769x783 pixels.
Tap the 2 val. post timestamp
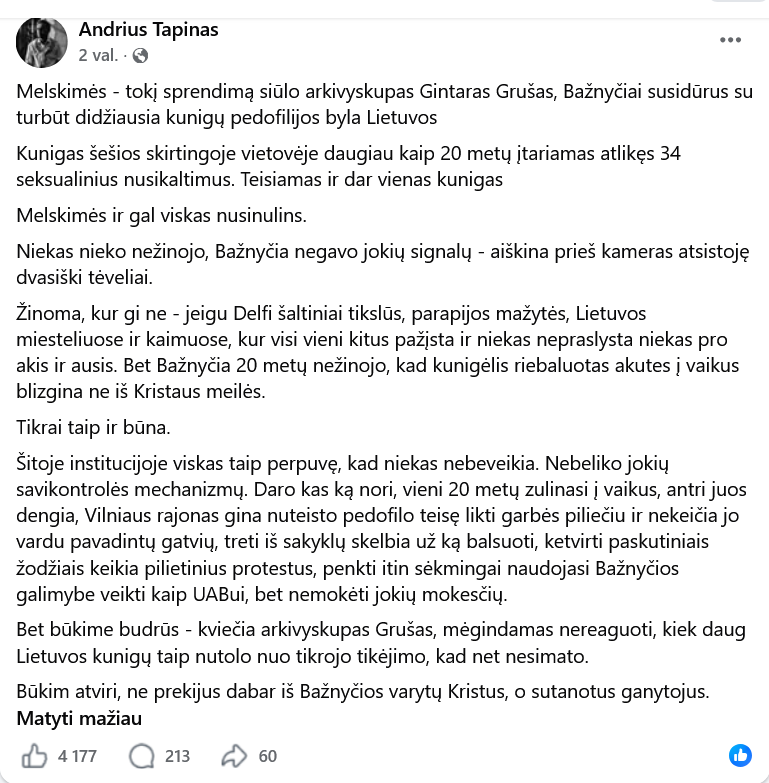98,55
